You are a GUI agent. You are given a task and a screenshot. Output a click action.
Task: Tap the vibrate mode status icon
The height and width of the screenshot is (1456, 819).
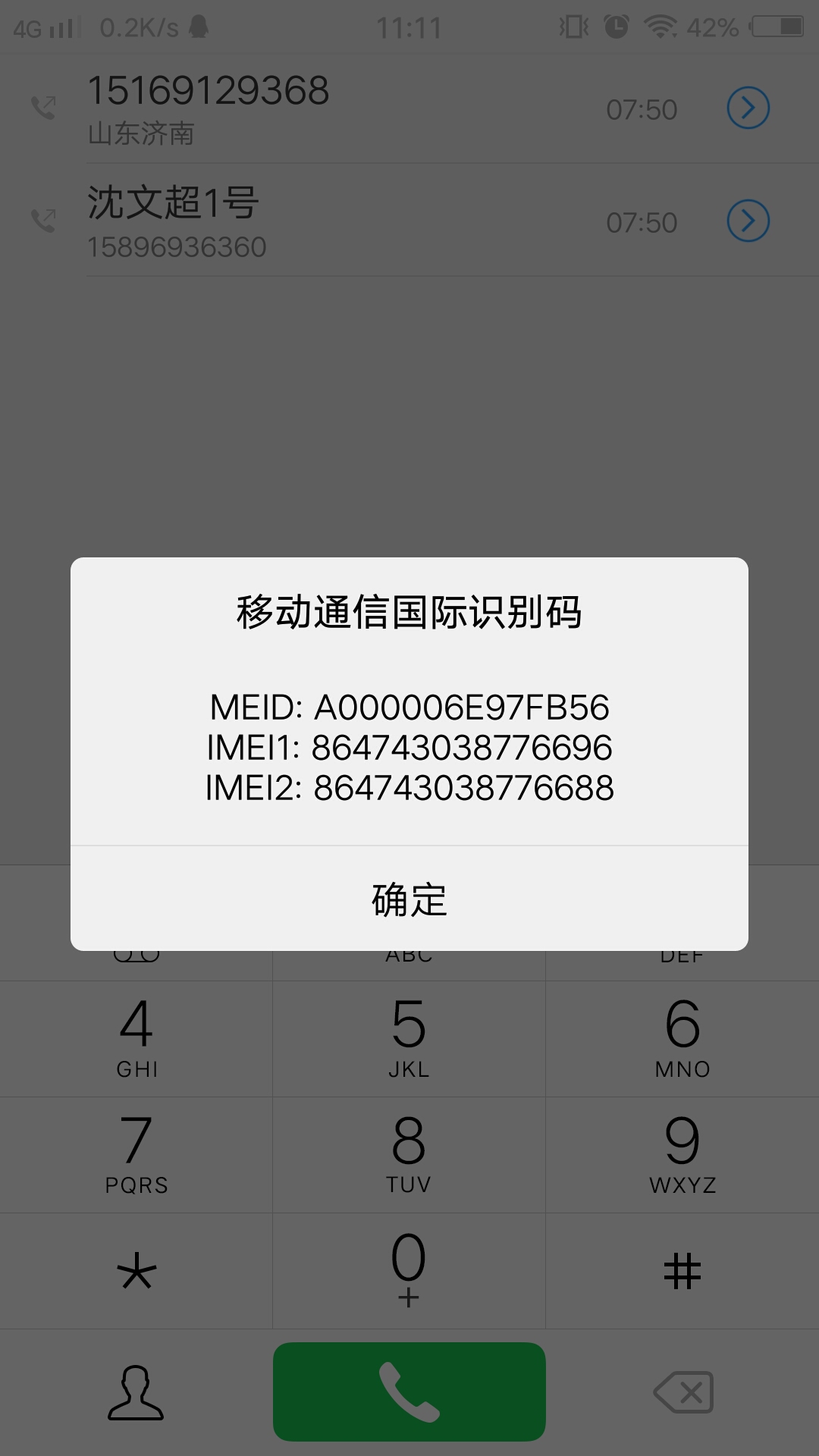(574, 25)
